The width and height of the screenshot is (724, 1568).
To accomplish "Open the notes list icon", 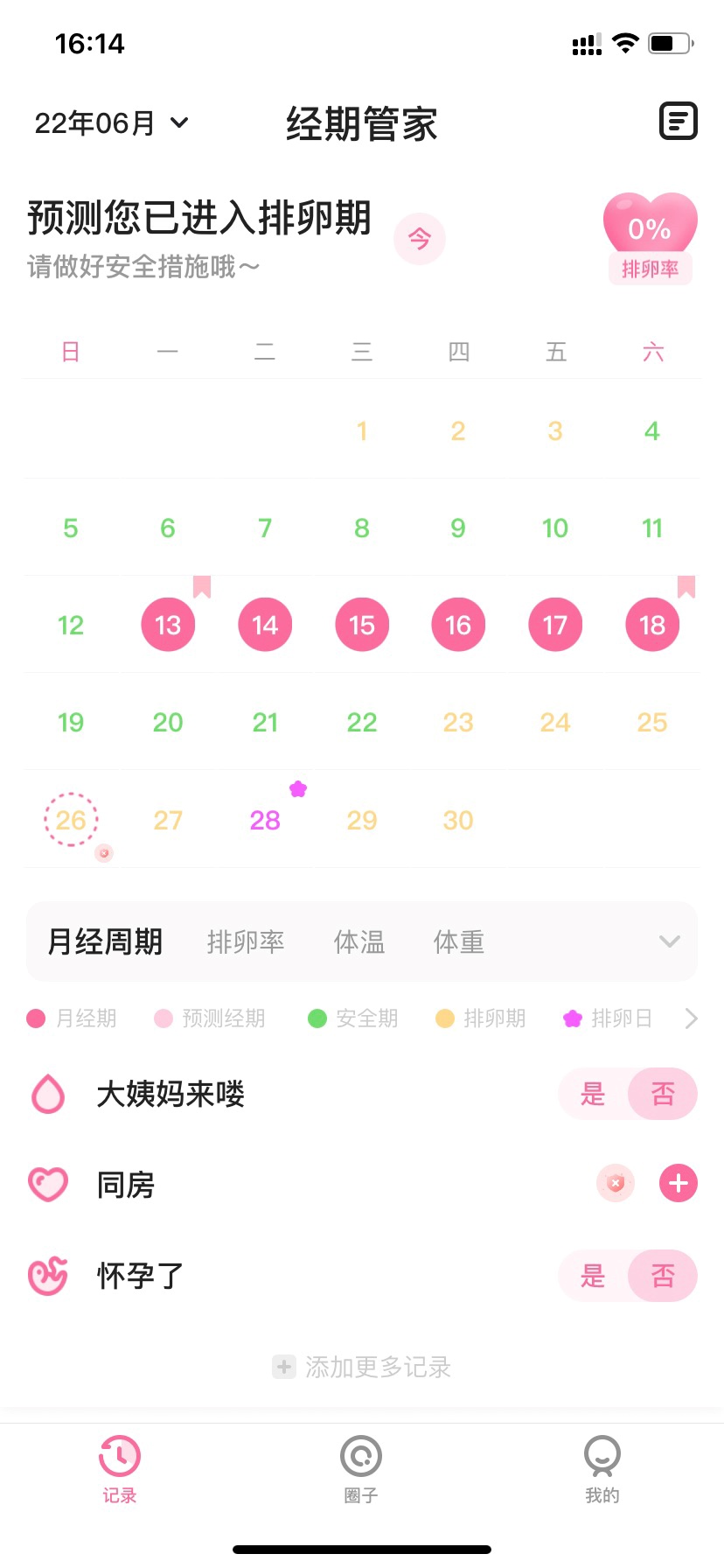I will (x=678, y=122).
